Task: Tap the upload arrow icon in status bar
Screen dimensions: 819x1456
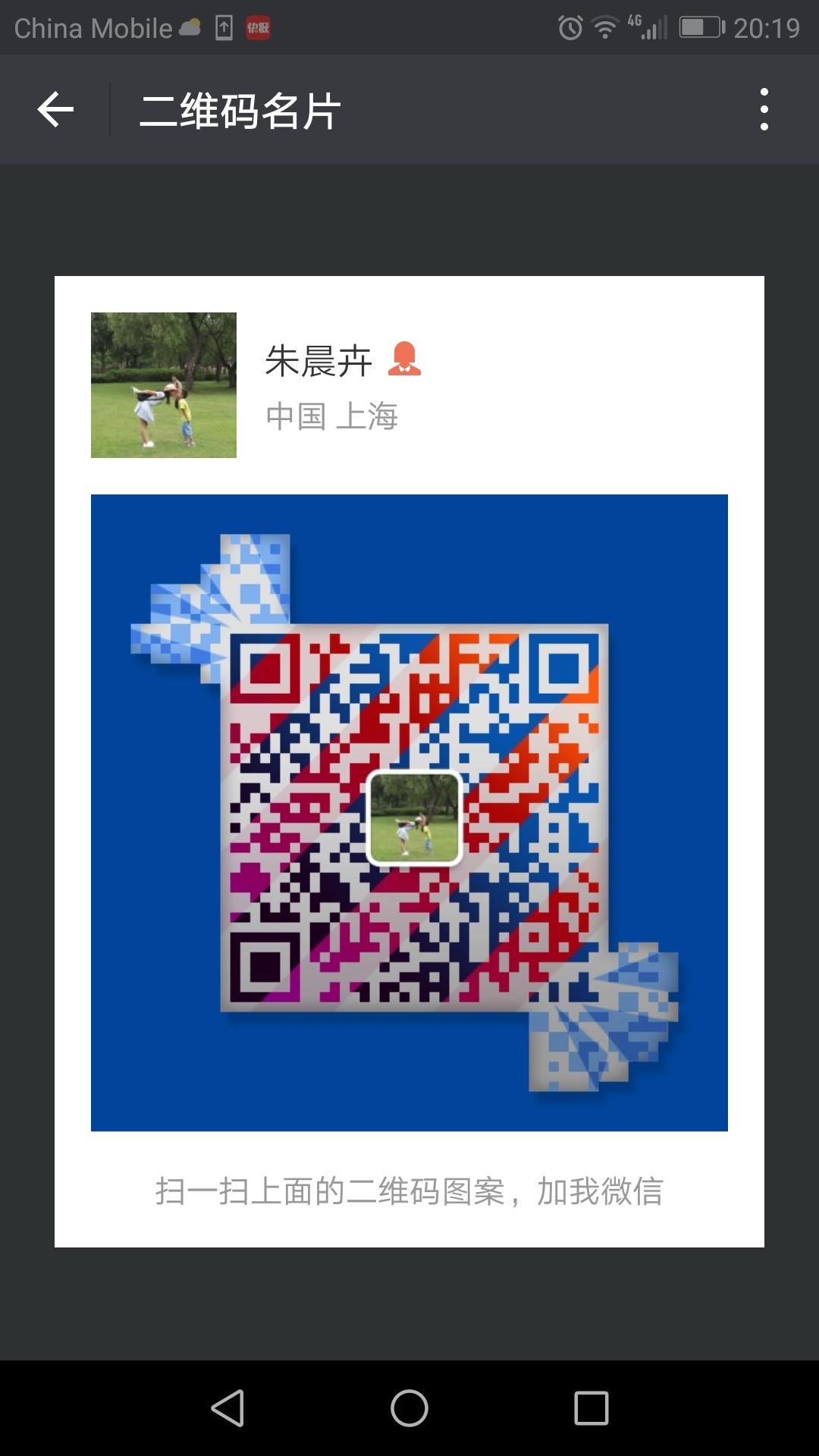Action: (x=224, y=27)
